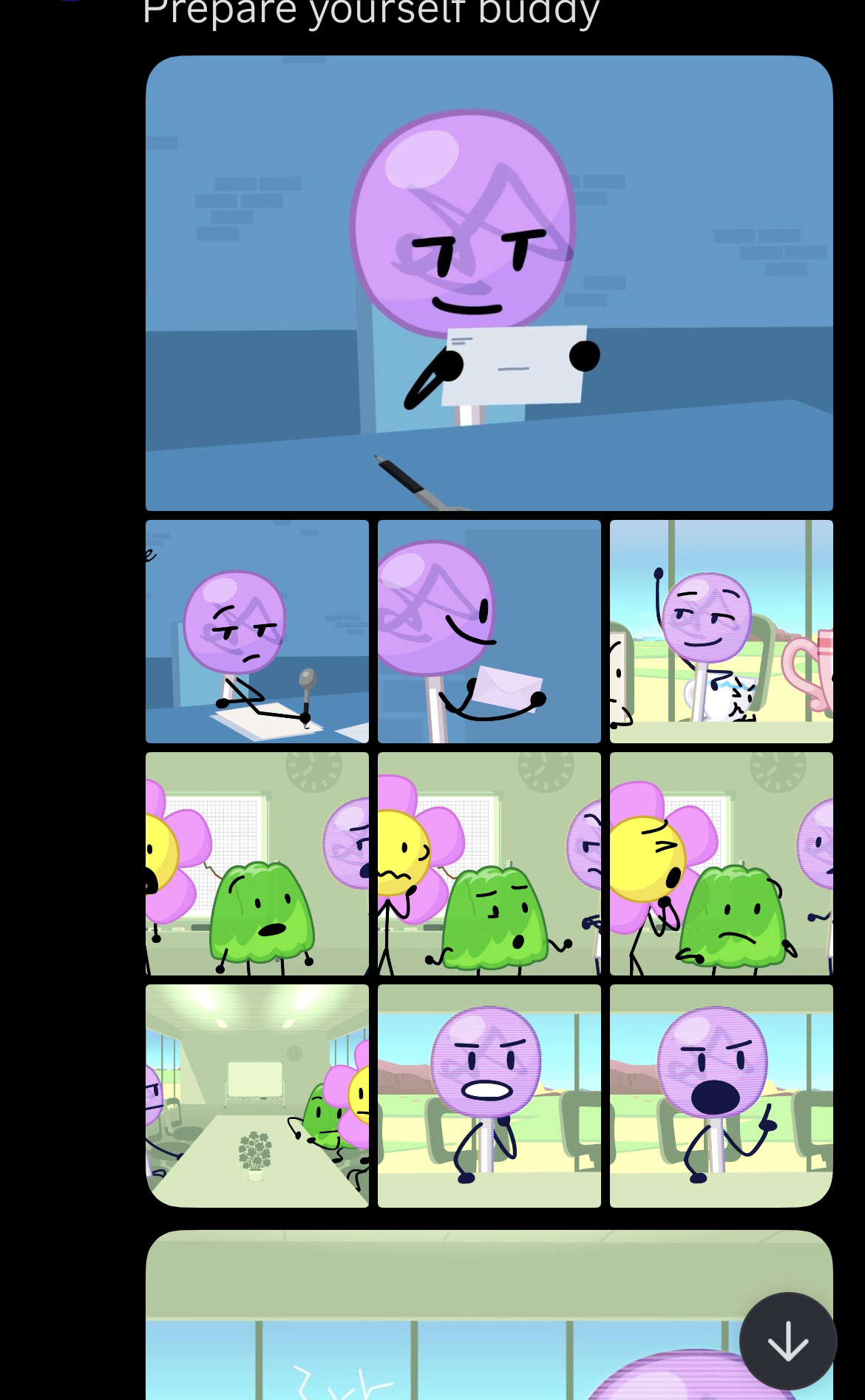Open image of gelatin with open mouth
865x1400 pixels.
(257, 863)
